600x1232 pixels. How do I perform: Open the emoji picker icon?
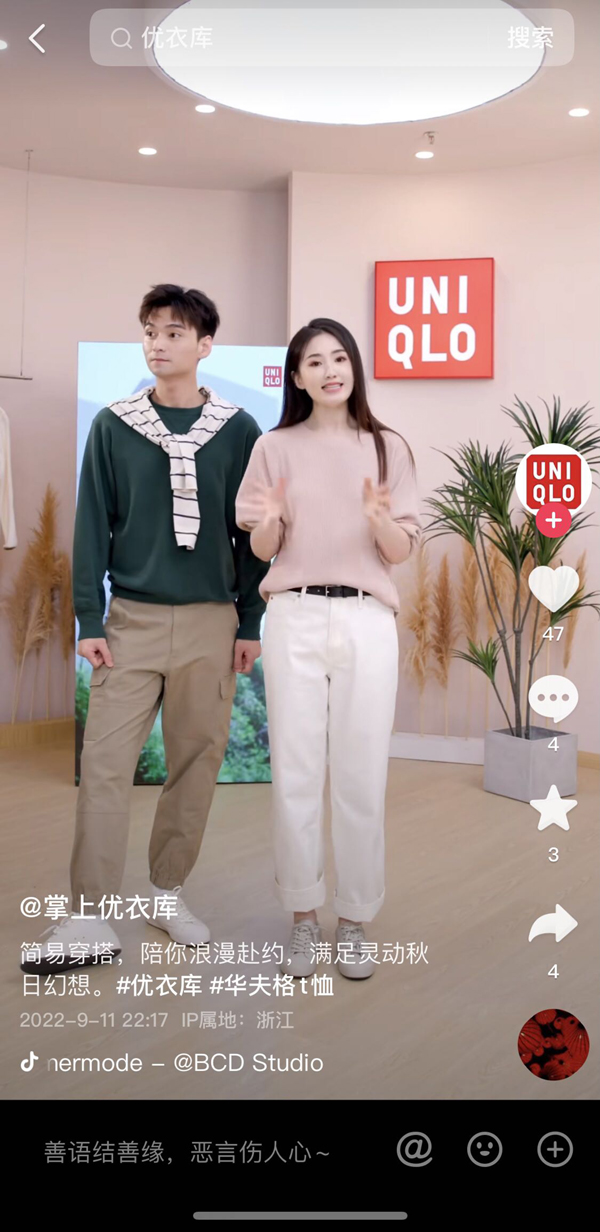(x=485, y=1150)
